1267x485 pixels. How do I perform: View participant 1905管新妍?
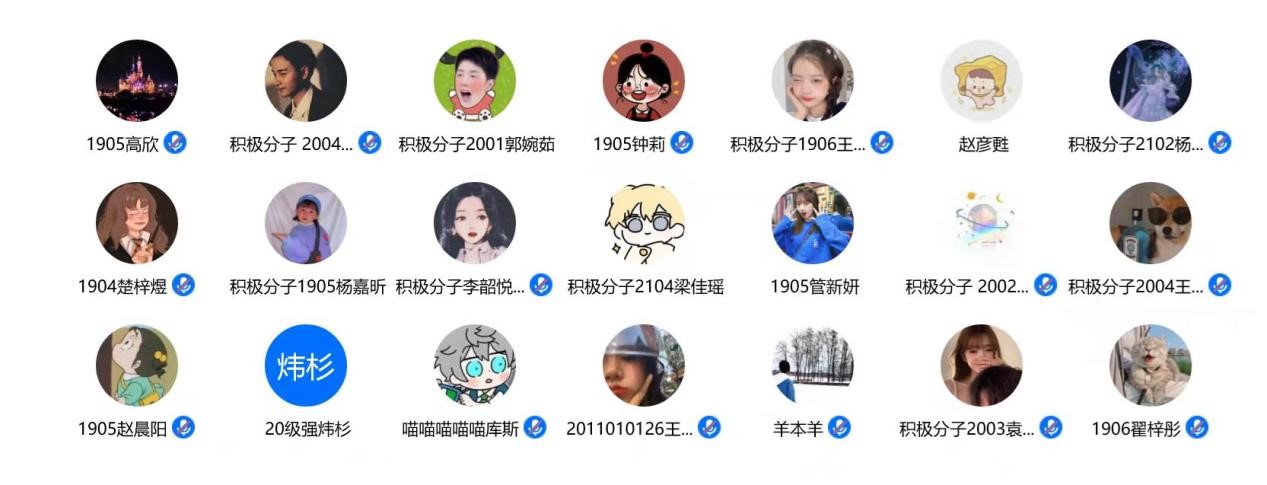[x=812, y=223]
